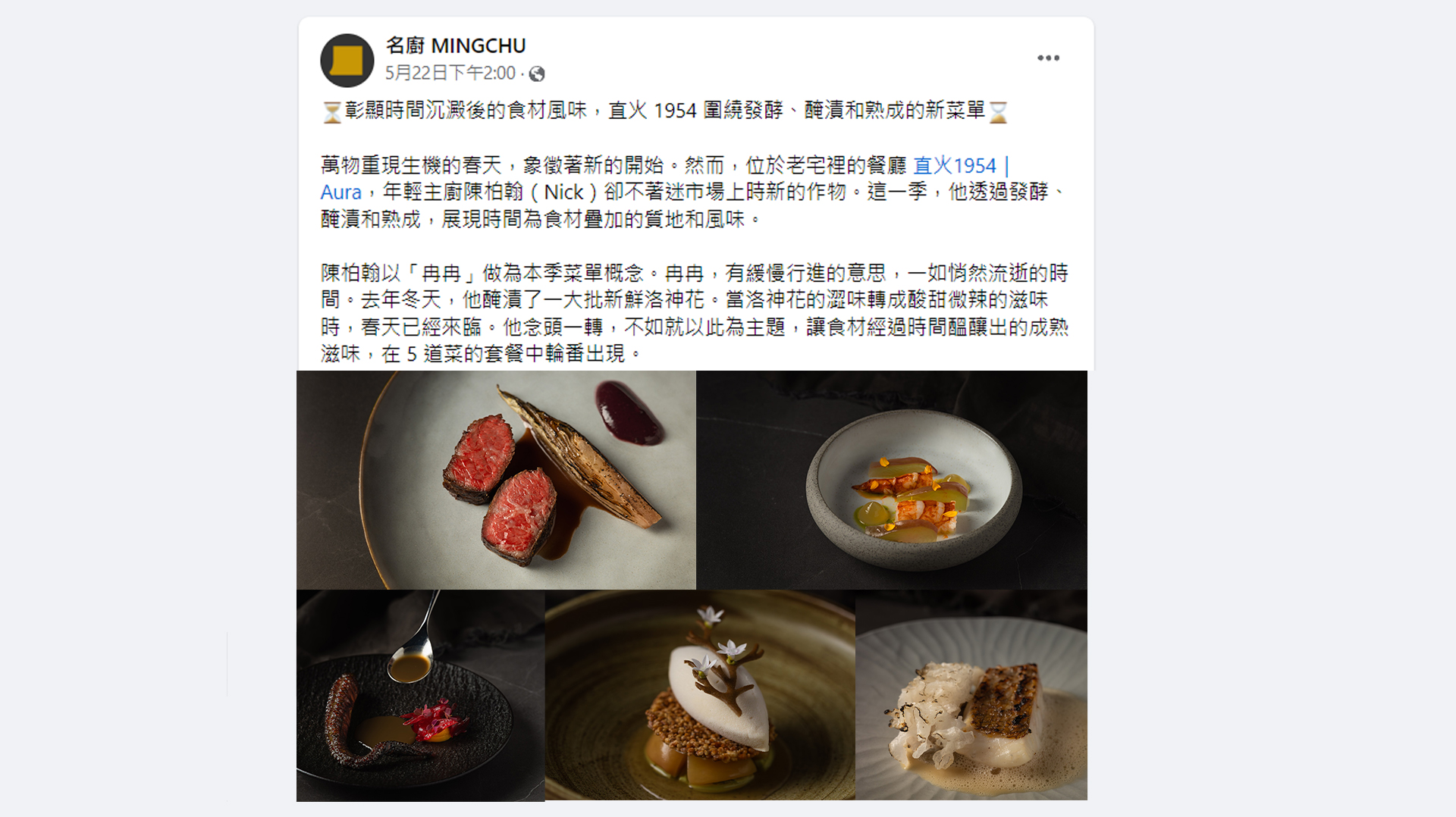Open the post timestamp 5月22日下午2:00
Screen dimensions: 1456x817
tap(450, 73)
